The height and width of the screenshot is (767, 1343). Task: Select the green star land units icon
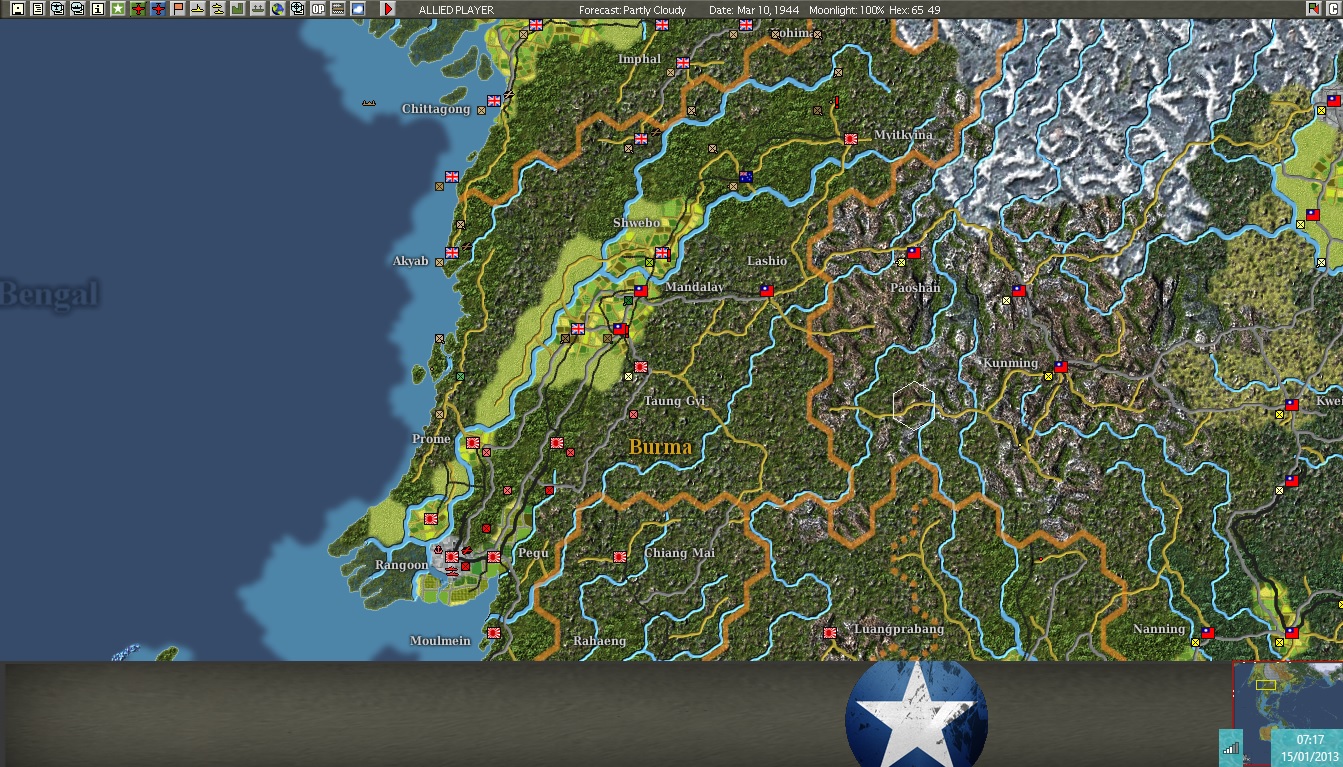coord(118,9)
